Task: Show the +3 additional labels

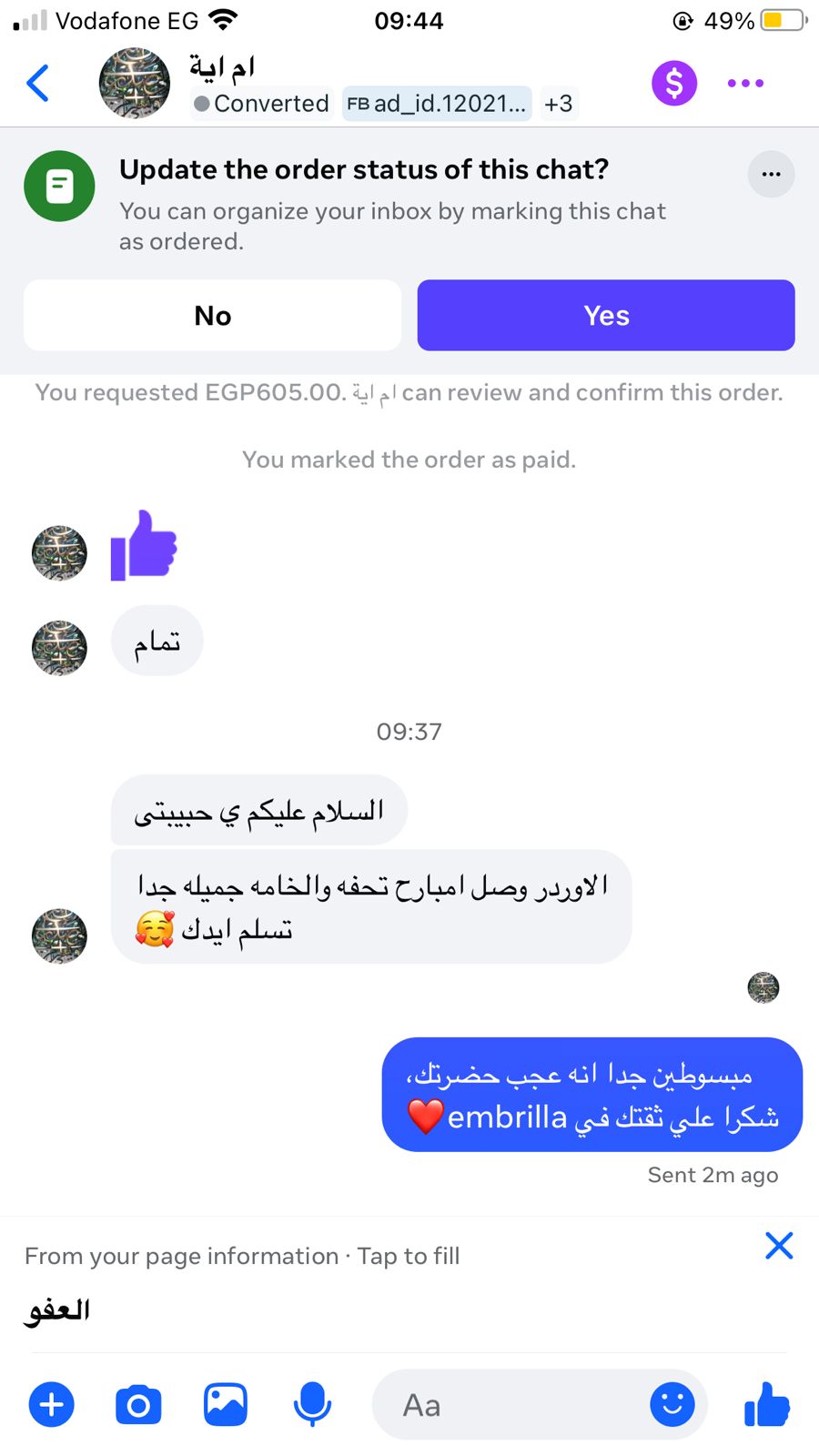Action: (558, 103)
